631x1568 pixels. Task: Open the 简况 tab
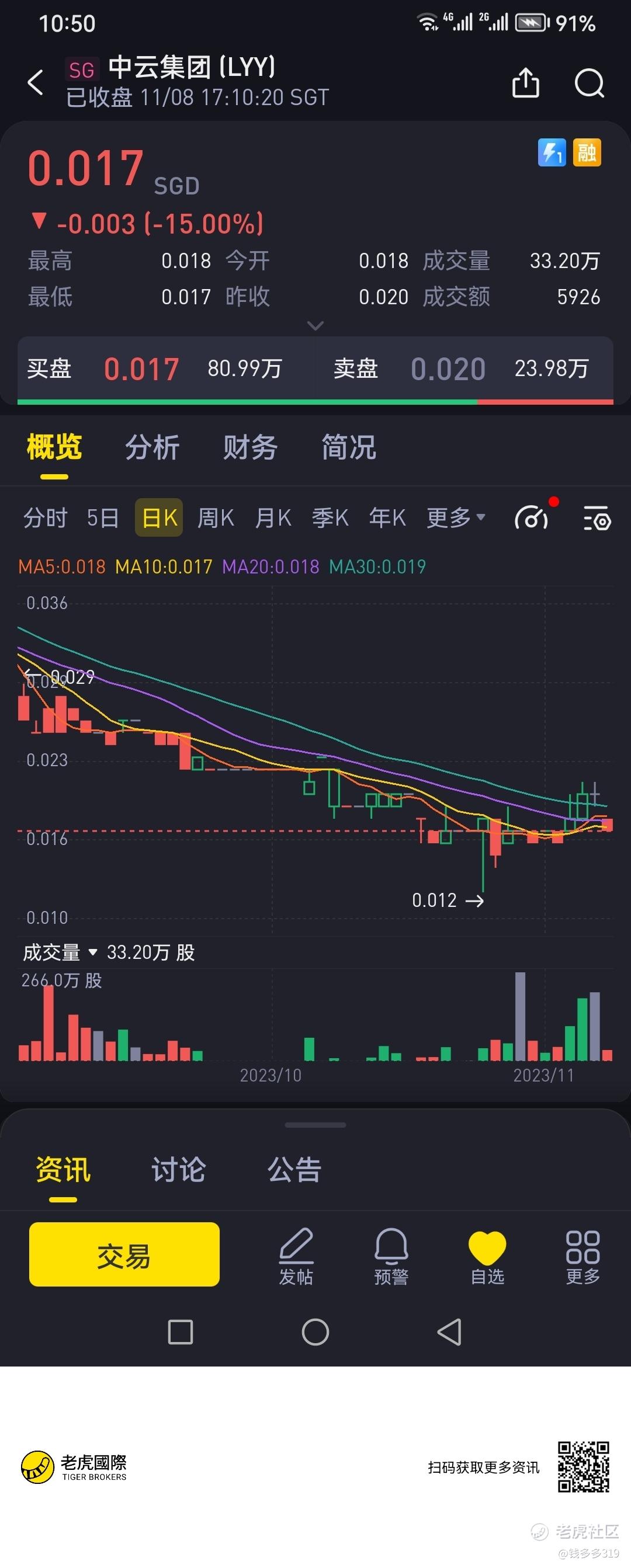[348, 448]
